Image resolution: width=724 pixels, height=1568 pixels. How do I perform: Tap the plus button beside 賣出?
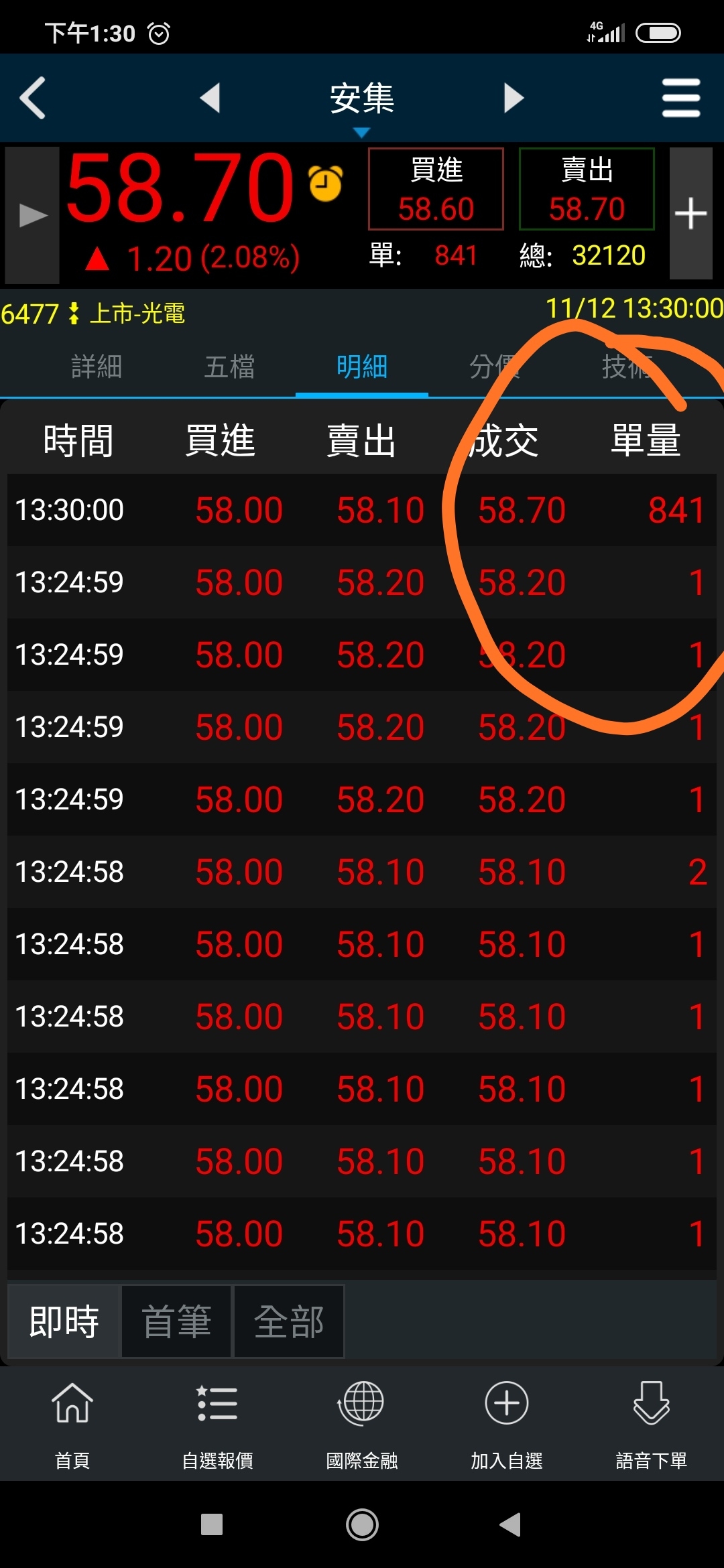pos(690,213)
